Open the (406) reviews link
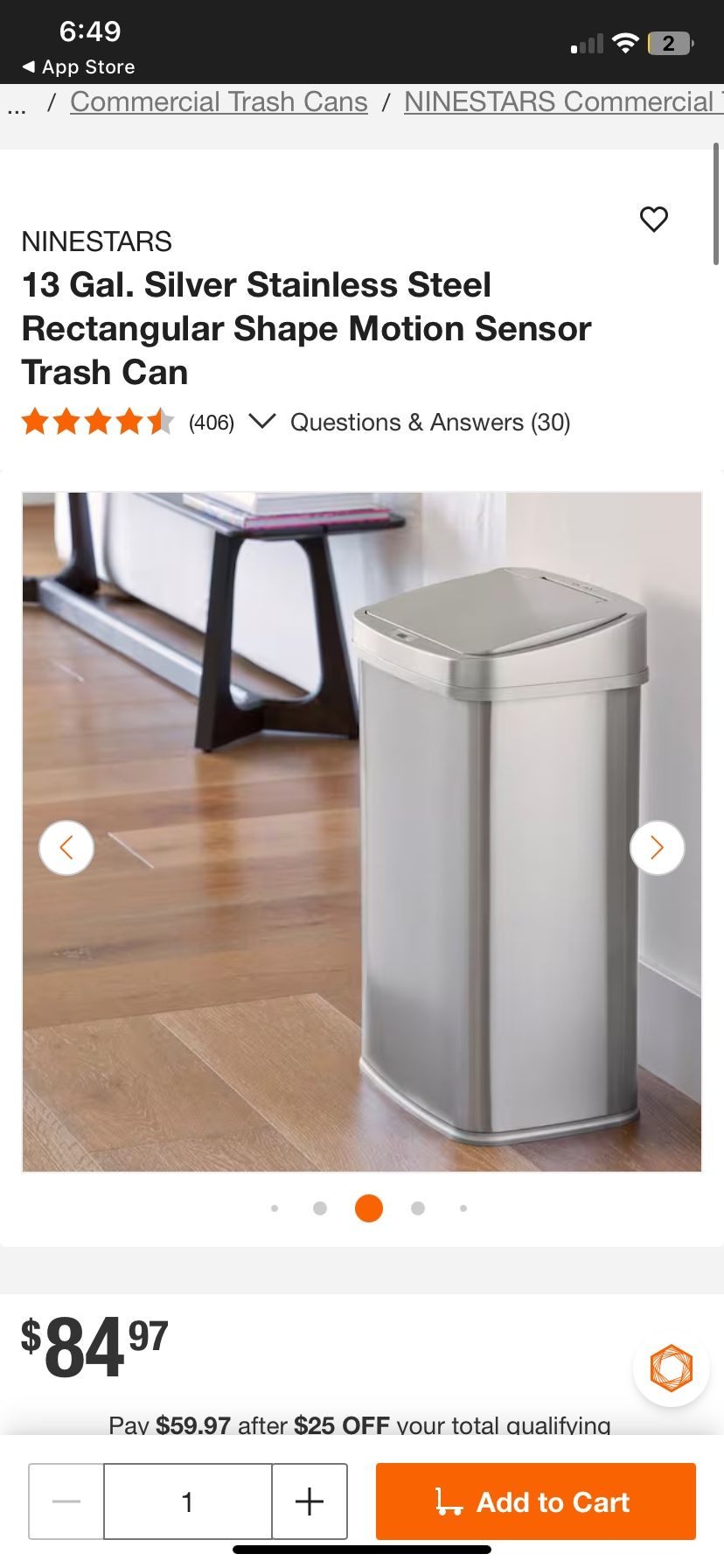724x1568 pixels. (211, 422)
